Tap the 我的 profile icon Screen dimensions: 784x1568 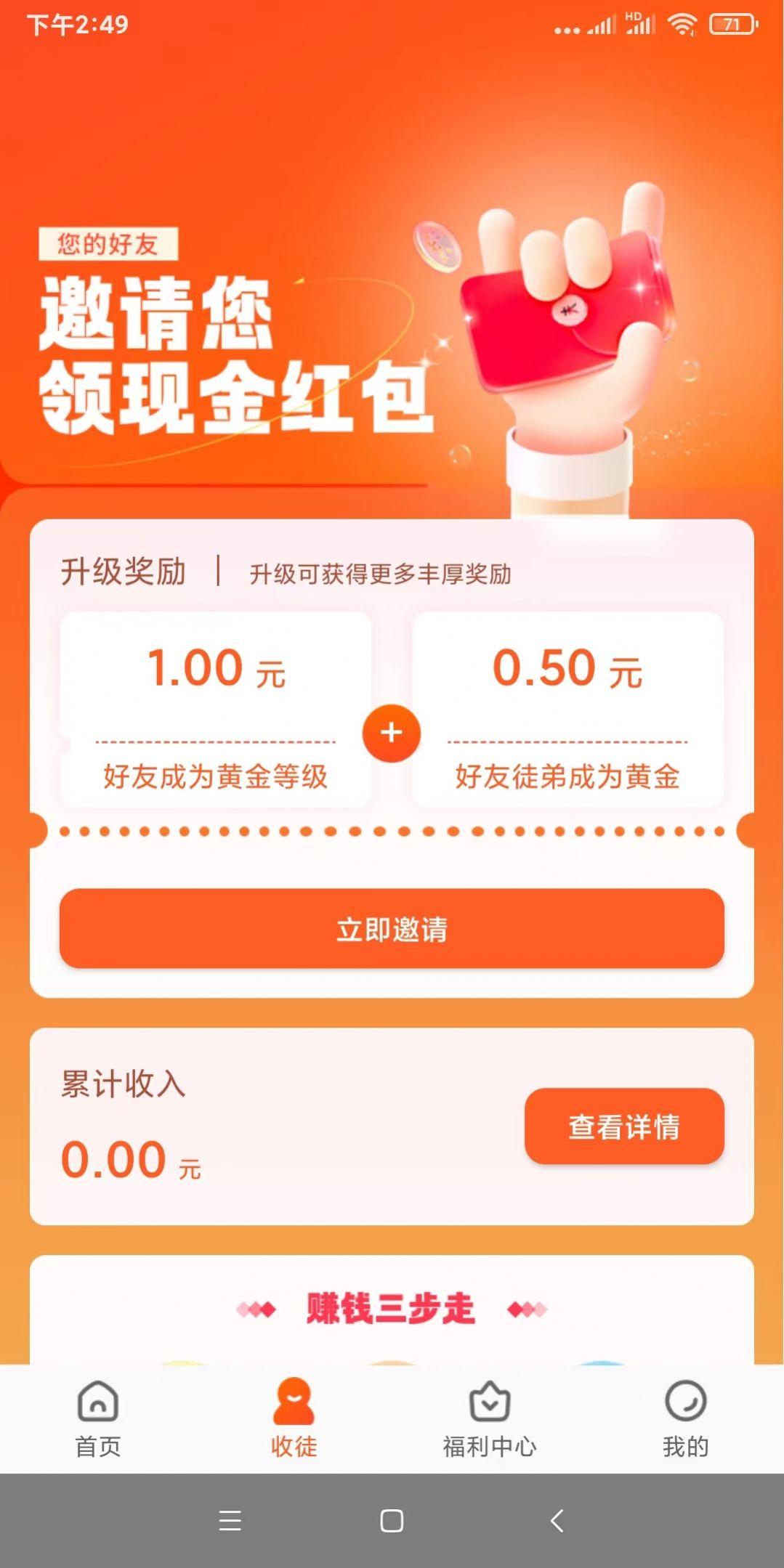tap(685, 1403)
